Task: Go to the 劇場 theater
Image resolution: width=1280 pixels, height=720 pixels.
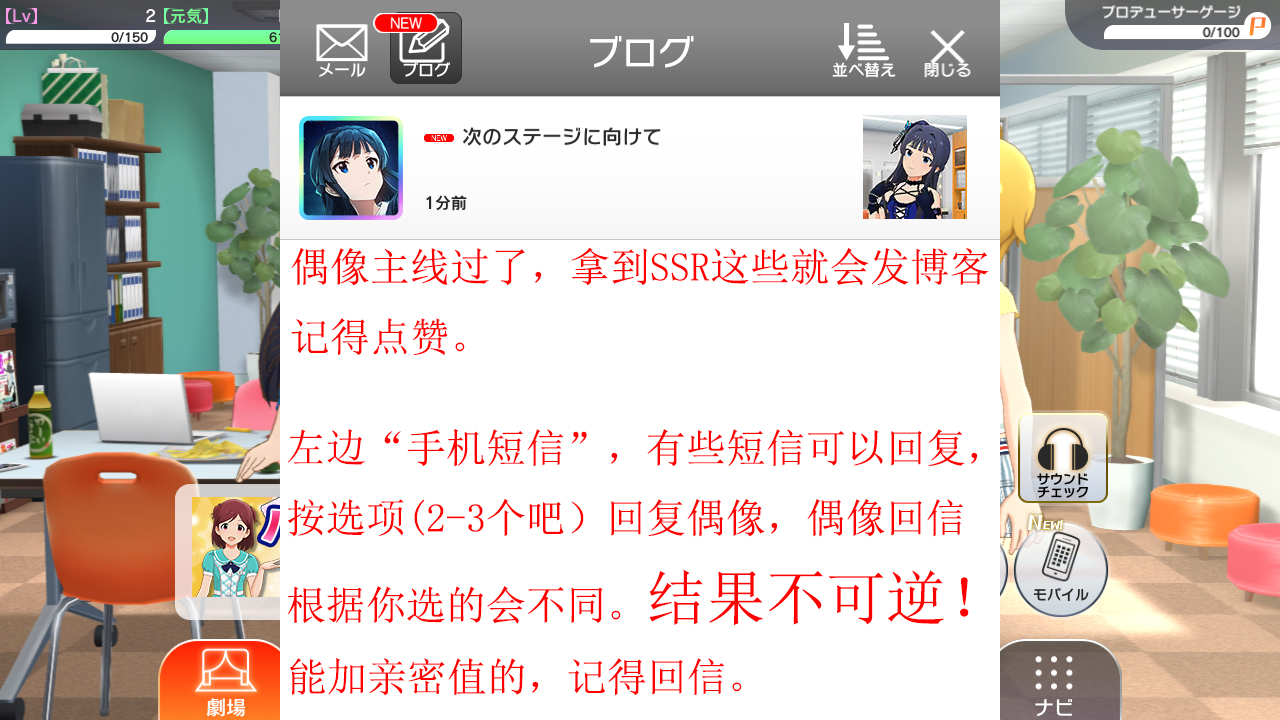Action: coord(226,682)
